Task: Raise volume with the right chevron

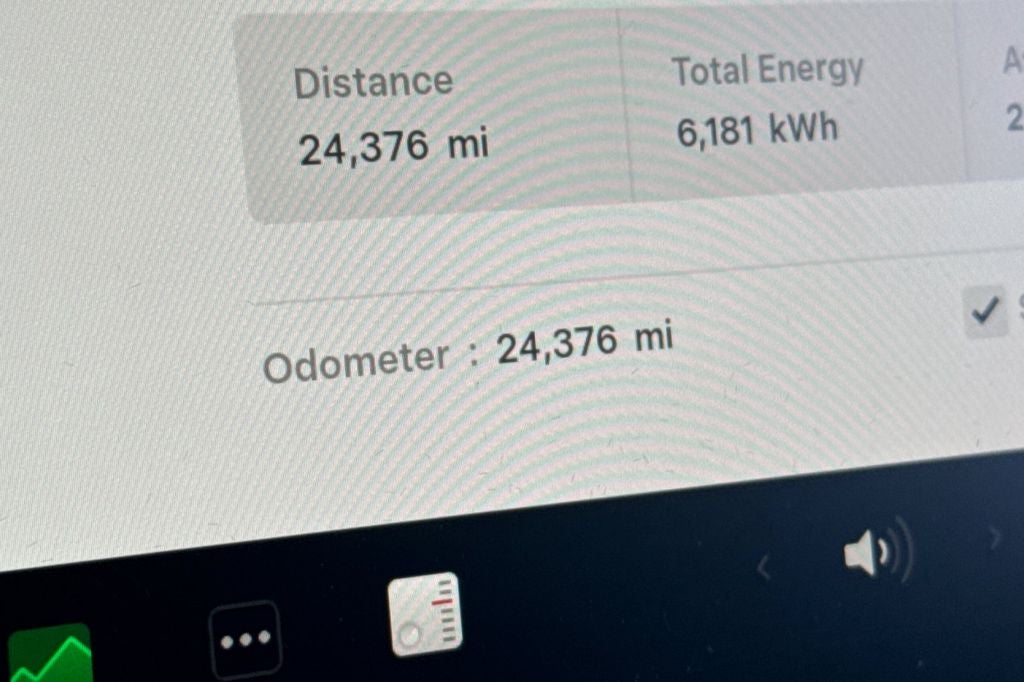Action: (995, 538)
